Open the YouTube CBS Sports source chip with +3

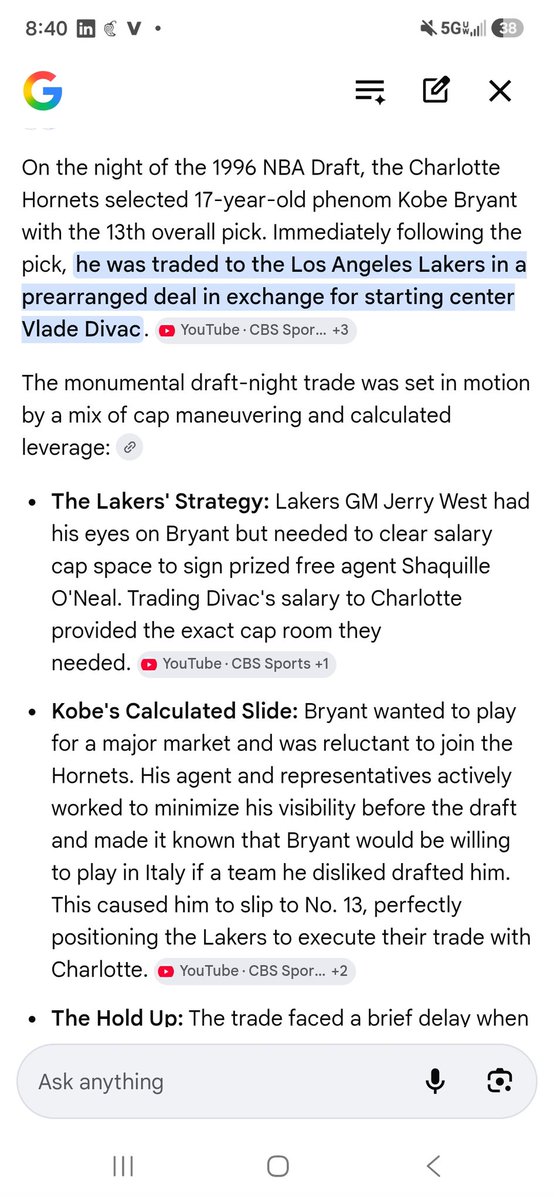click(x=254, y=329)
